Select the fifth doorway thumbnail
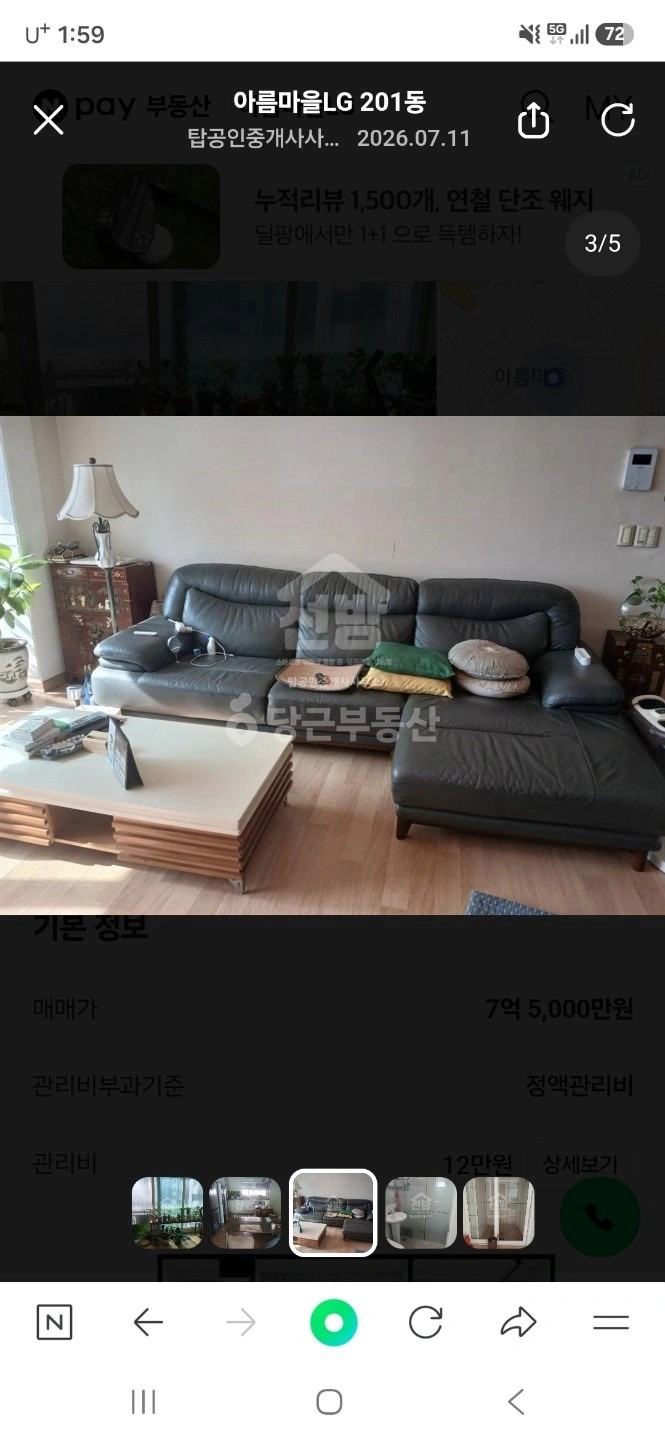Image resolution: width=665 pixels, height=1440 pixels. pos(498,1213)
